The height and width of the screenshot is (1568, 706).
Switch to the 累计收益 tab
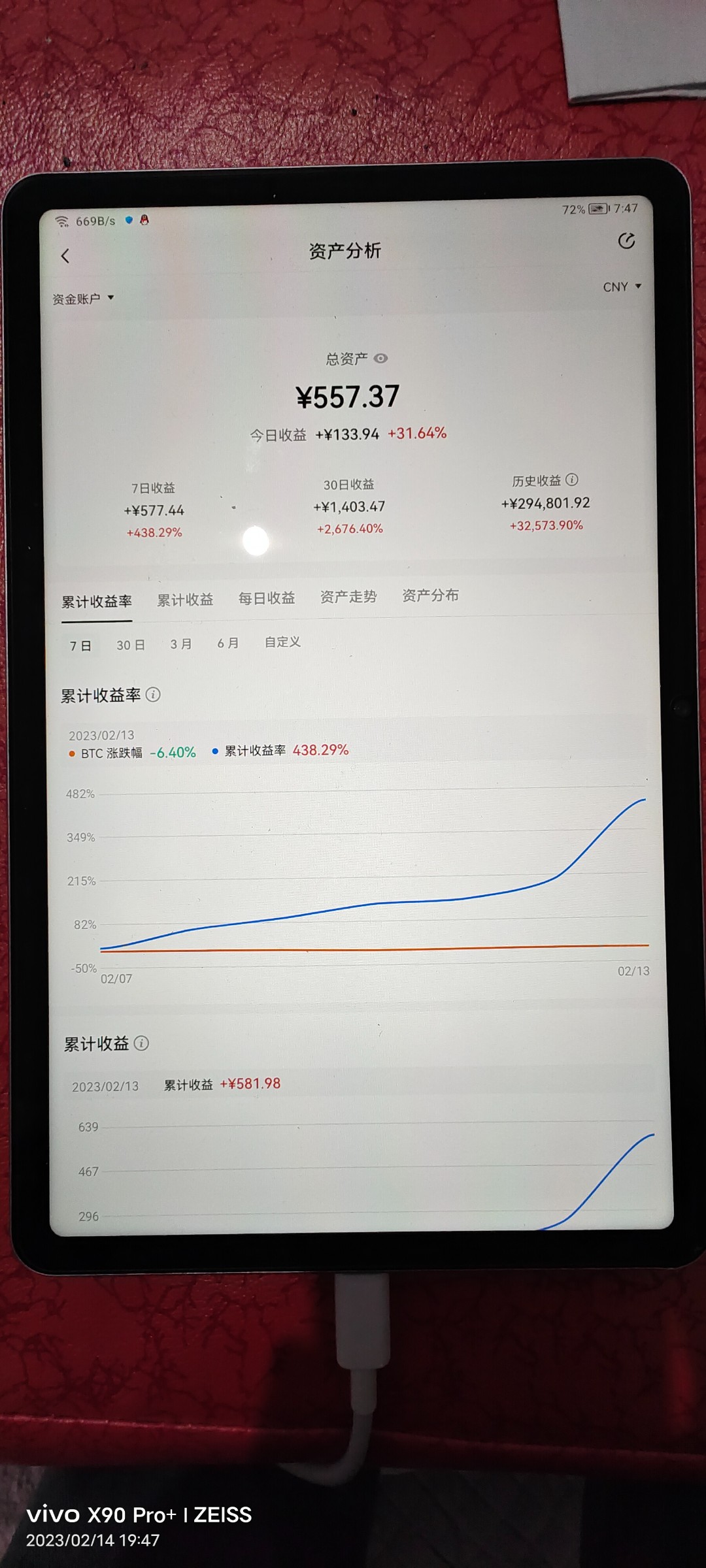click(x=185, y=600)
